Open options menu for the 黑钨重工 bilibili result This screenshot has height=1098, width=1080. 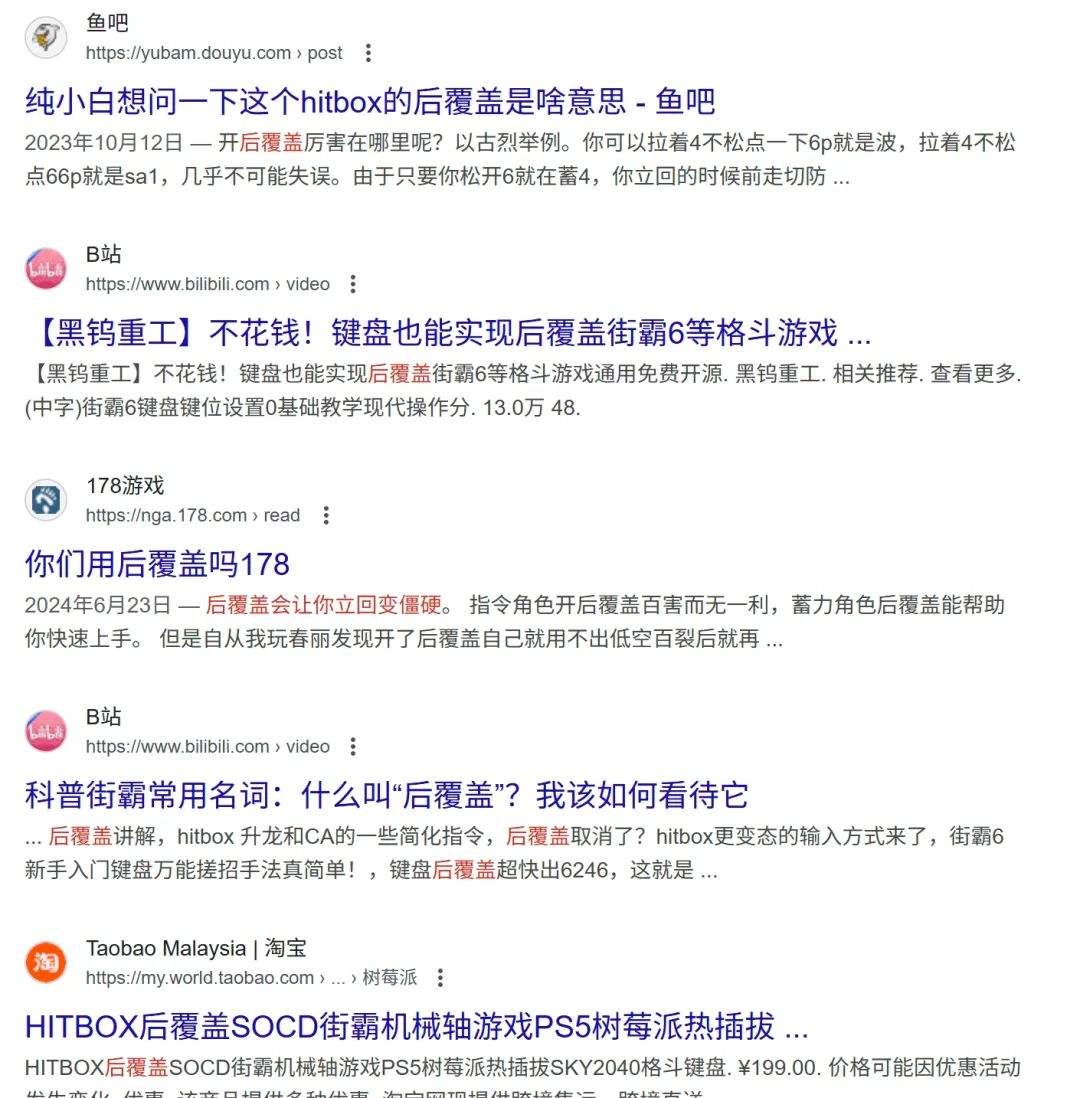click(x=352, y=284)
